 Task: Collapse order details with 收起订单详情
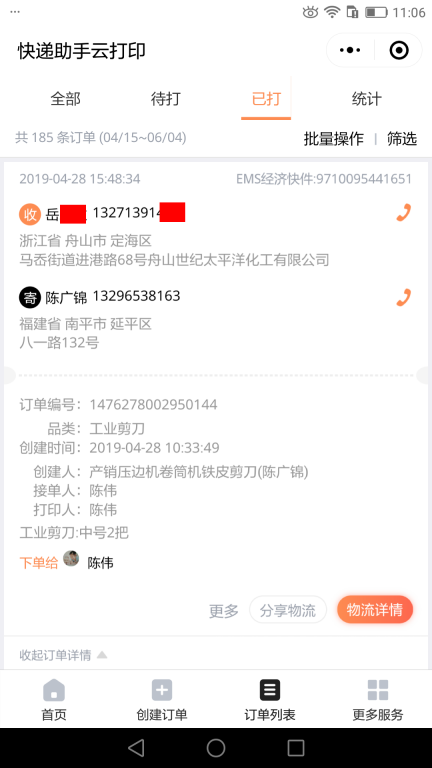click(63, 655)
